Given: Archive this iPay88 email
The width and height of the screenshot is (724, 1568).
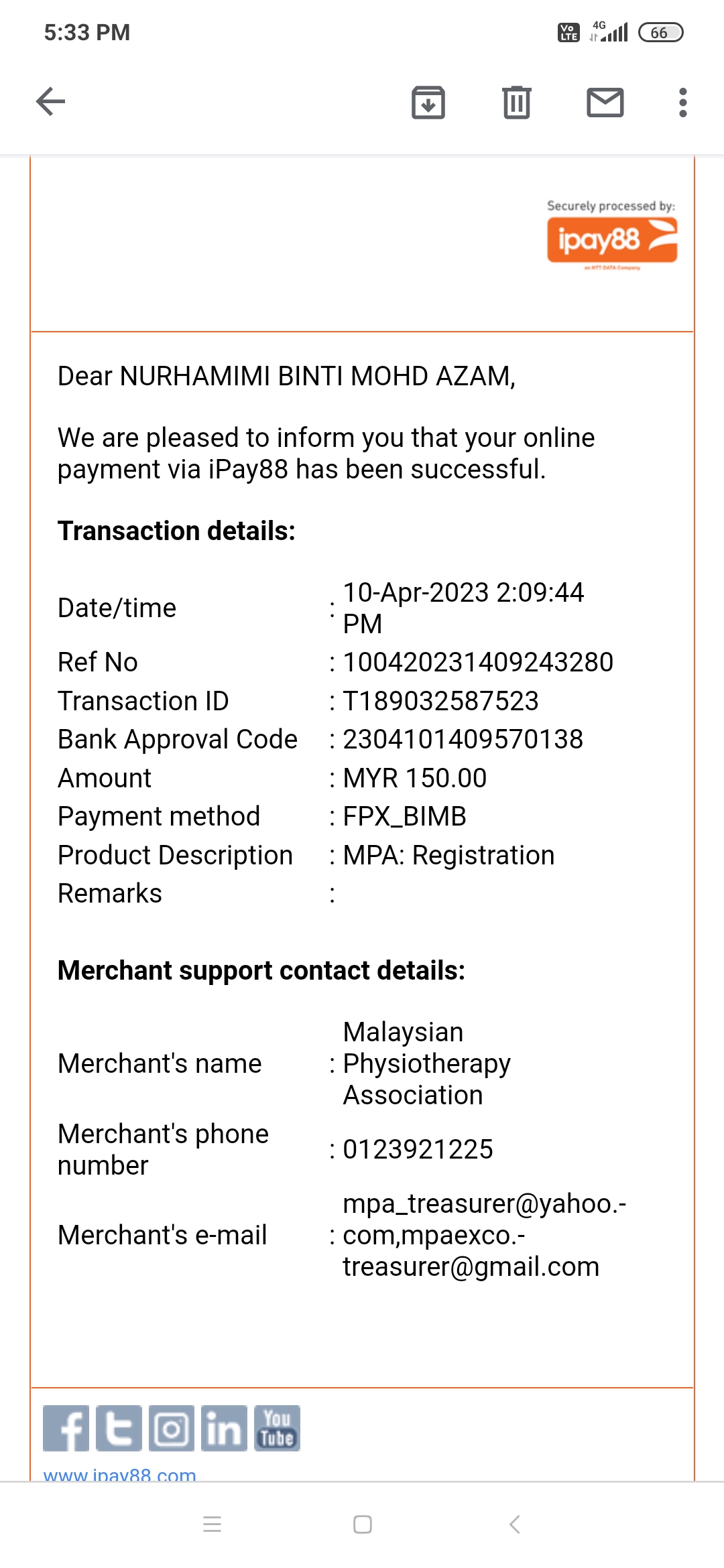Looking at the screenshot, I should pos(428,103).
